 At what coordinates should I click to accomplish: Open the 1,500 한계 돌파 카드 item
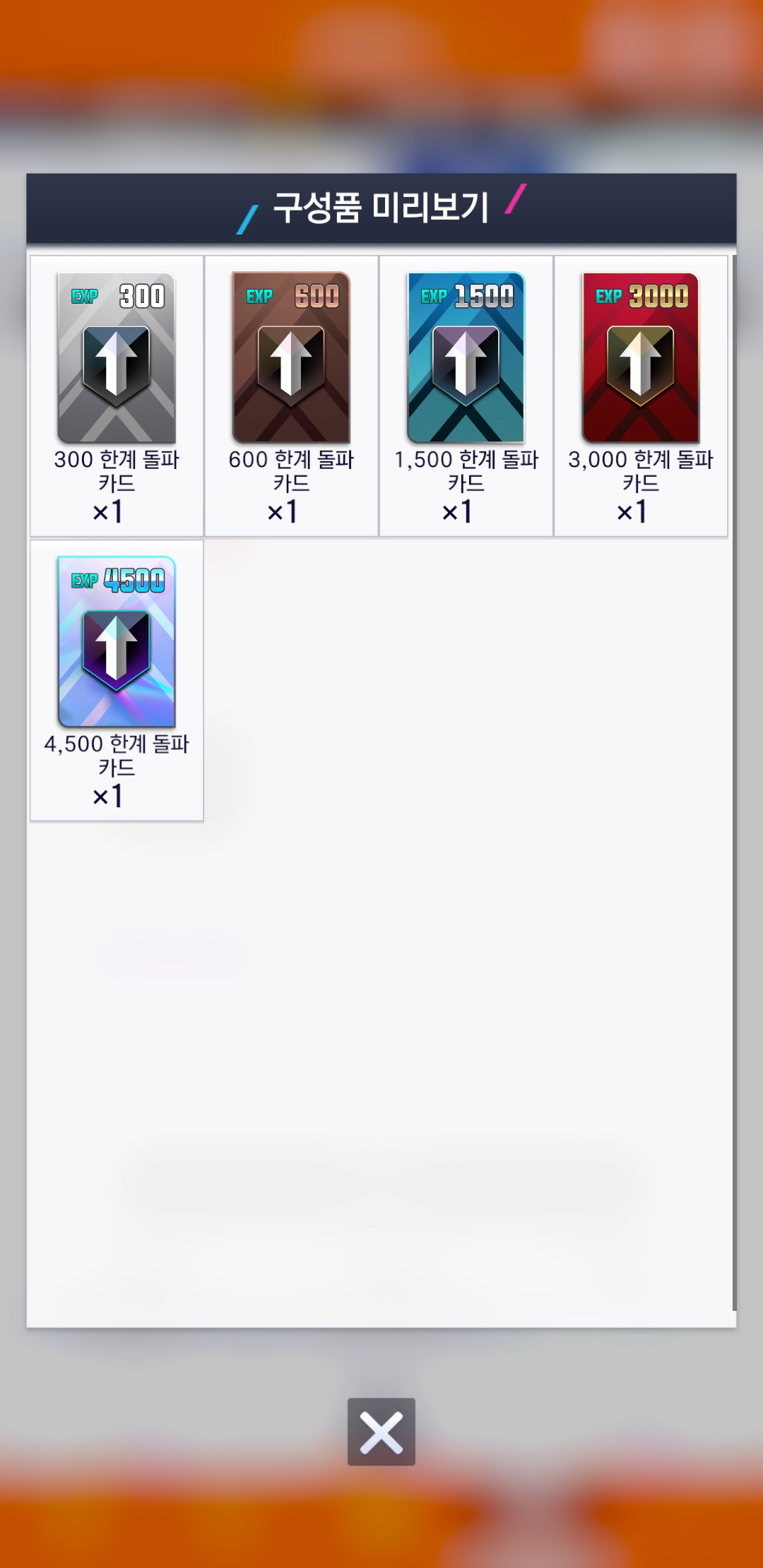(x=466, y=359)
